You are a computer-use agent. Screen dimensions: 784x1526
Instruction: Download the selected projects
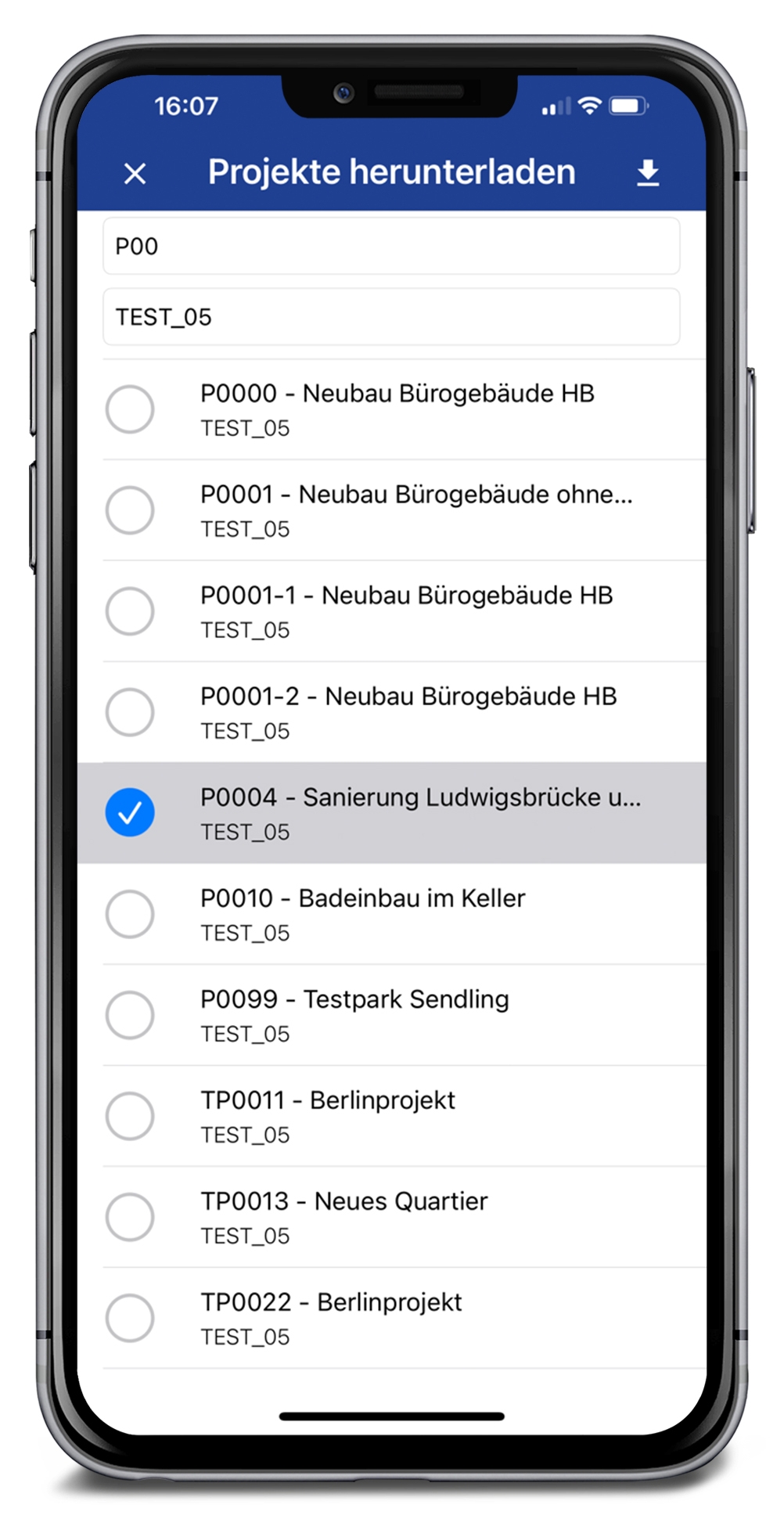pos(647,173)
